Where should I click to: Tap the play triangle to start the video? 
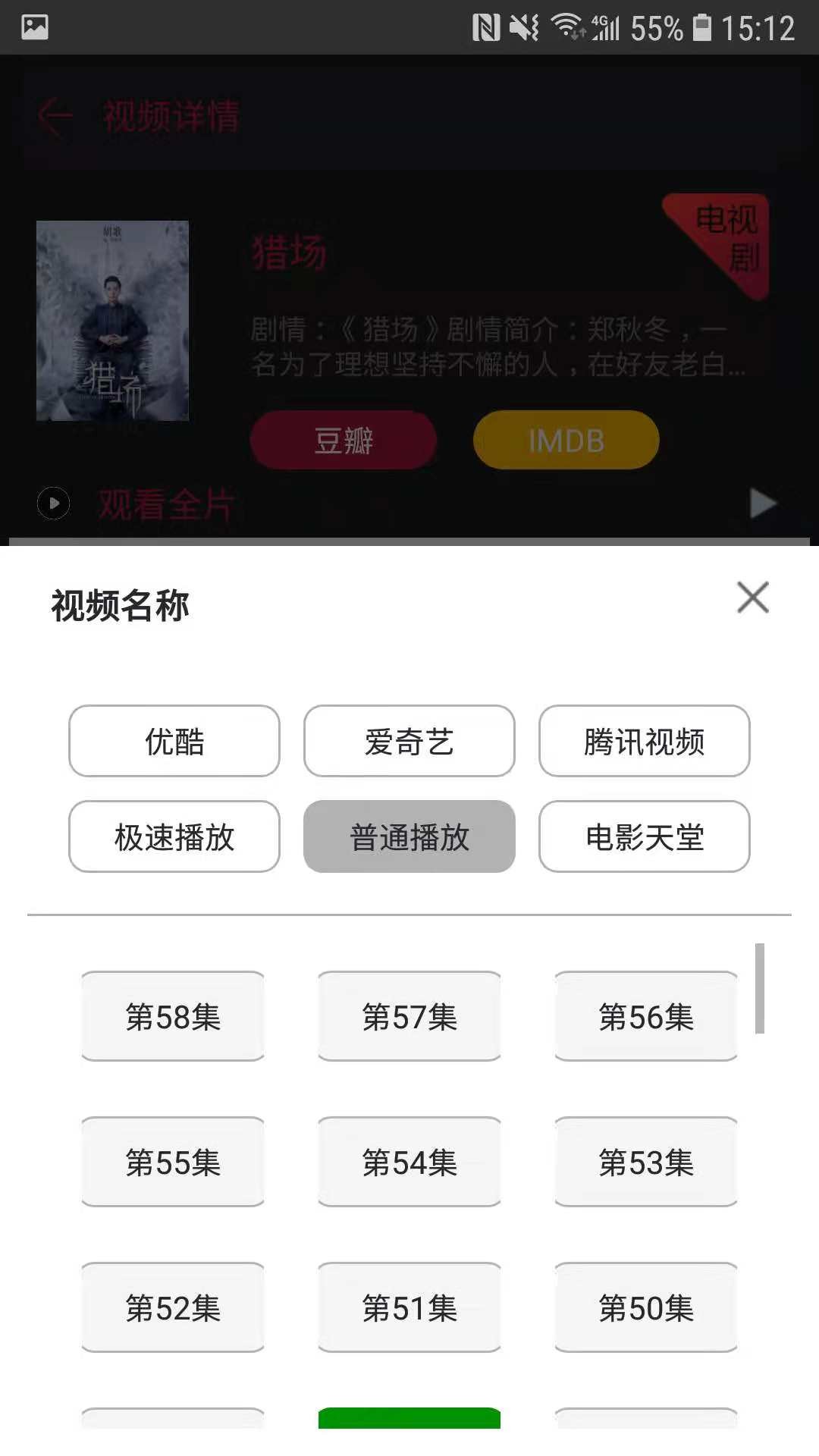762,503
